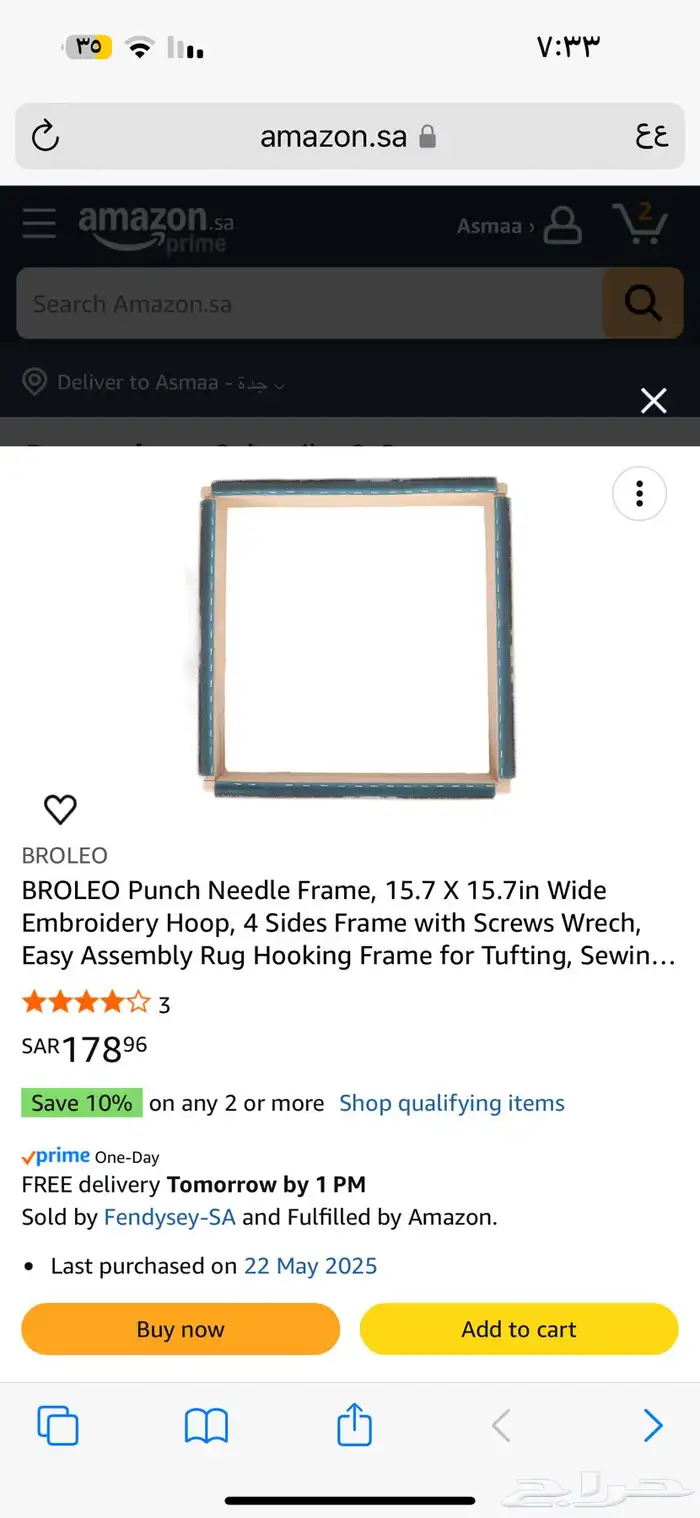
Task: Add to cart the embroidery frame
Action: (x=519, y=1329)
